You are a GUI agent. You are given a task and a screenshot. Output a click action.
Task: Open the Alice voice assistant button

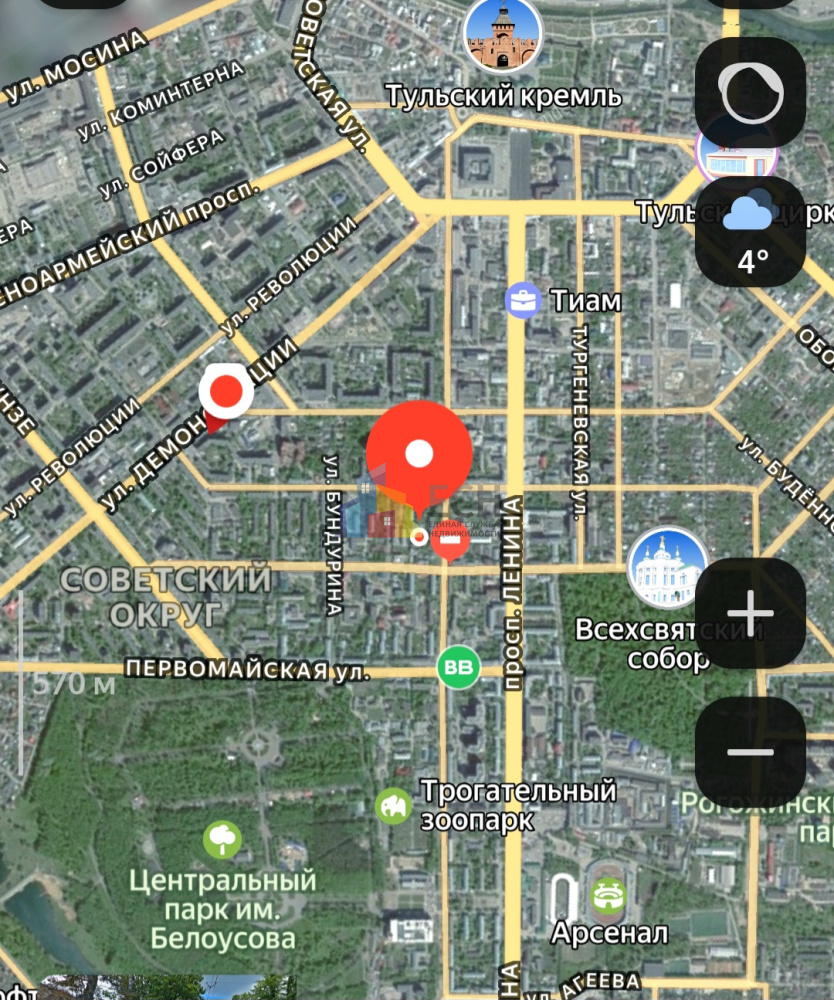click(750, 92)
